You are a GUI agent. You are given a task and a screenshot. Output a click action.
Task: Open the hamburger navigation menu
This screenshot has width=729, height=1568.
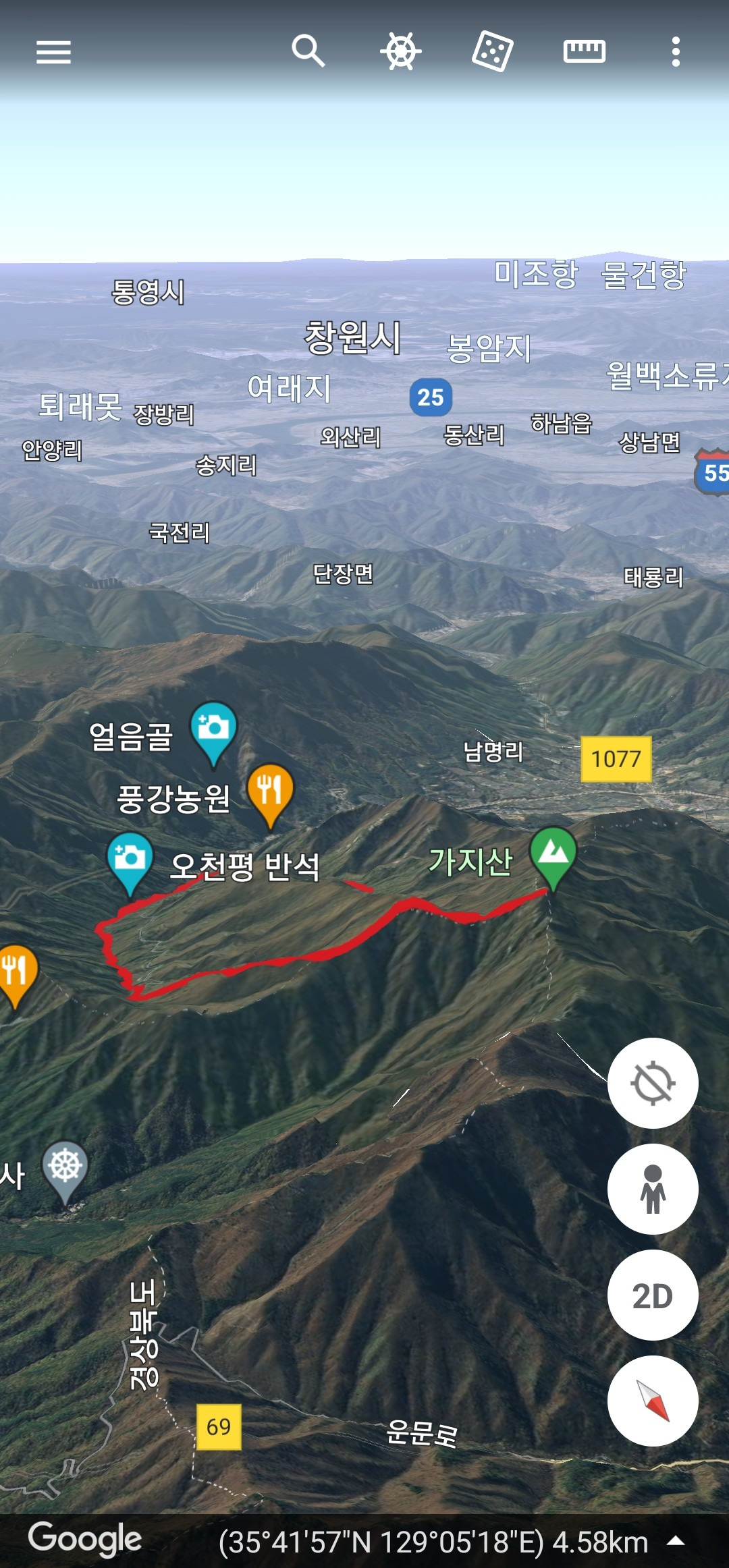tap(53, 52)
